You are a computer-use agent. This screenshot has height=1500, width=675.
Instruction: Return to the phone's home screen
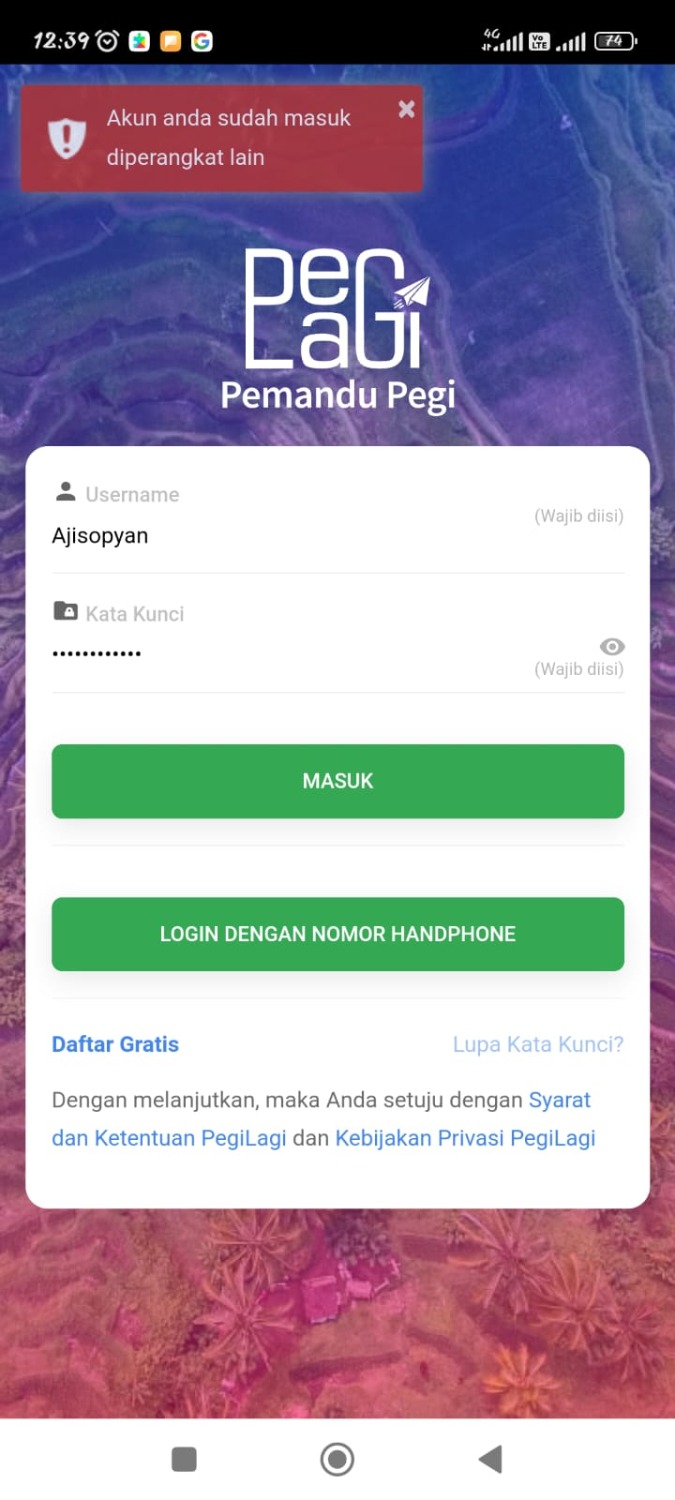pyautogui.click(x=337, y=1459)
